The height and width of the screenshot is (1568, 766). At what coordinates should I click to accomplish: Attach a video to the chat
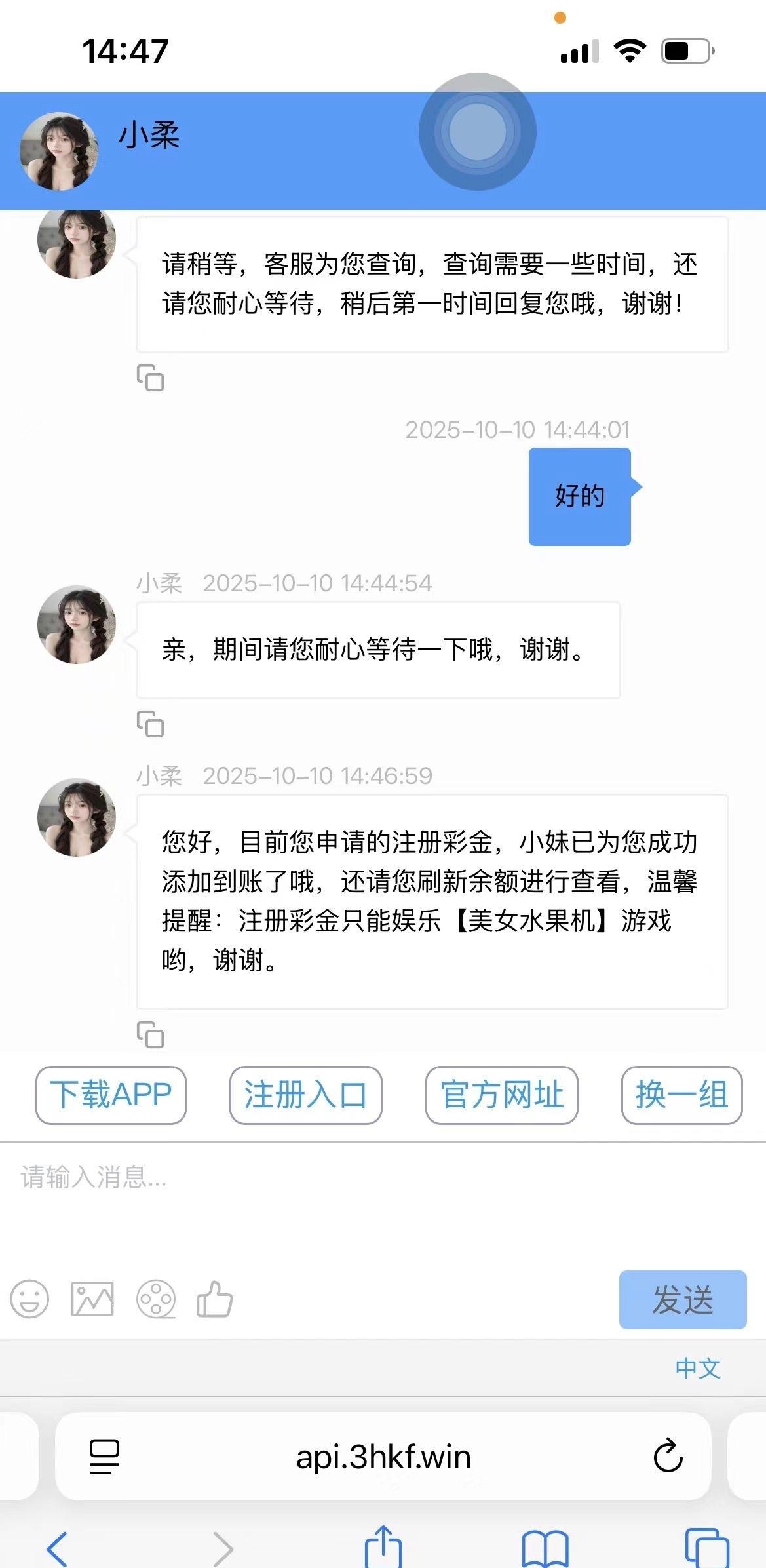point(156,1299)
